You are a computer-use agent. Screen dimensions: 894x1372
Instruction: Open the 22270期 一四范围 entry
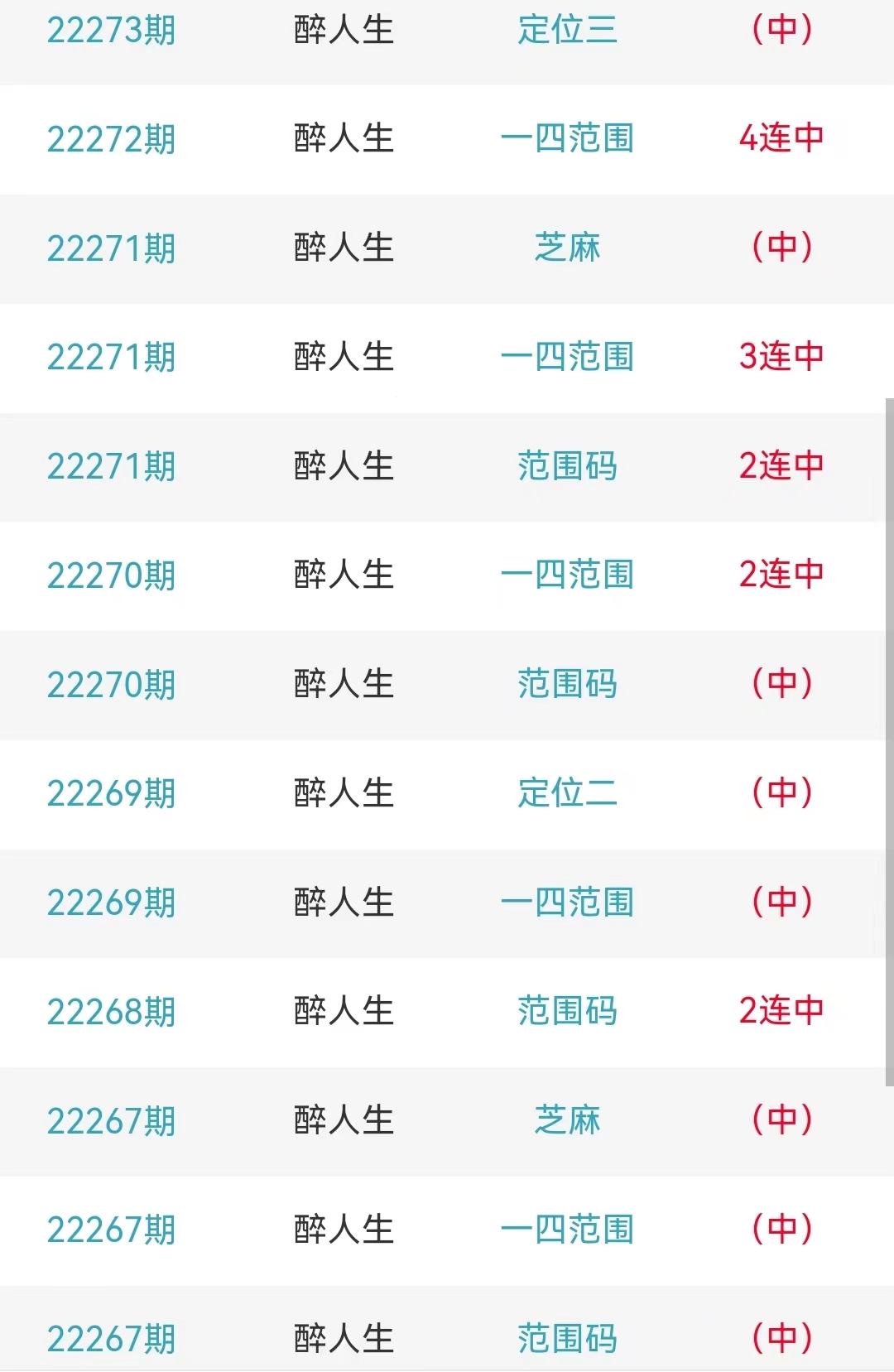(x=567, y=575)
